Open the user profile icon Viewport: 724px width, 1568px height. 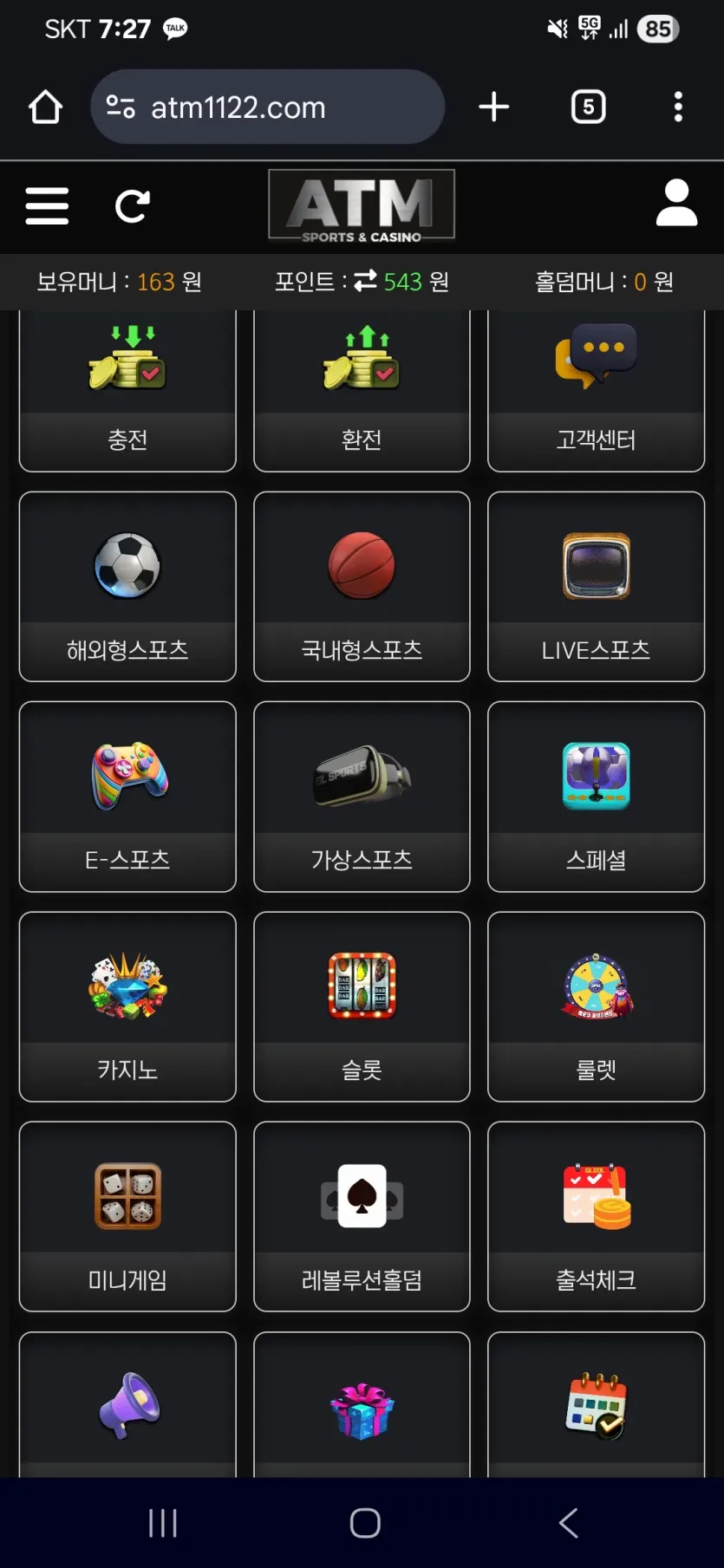(x=676, y=204)
